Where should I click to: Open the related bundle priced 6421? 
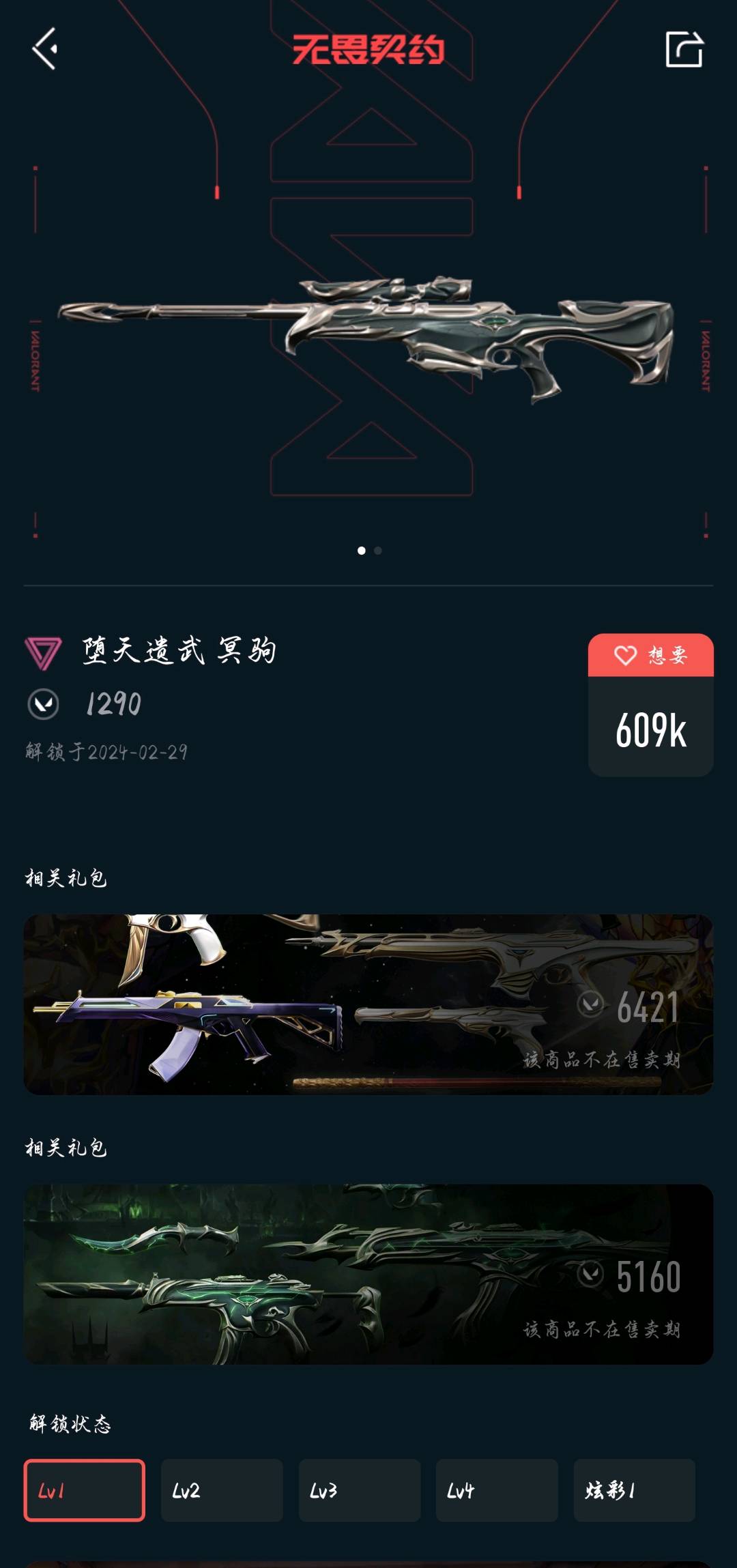click(369, 1004)
